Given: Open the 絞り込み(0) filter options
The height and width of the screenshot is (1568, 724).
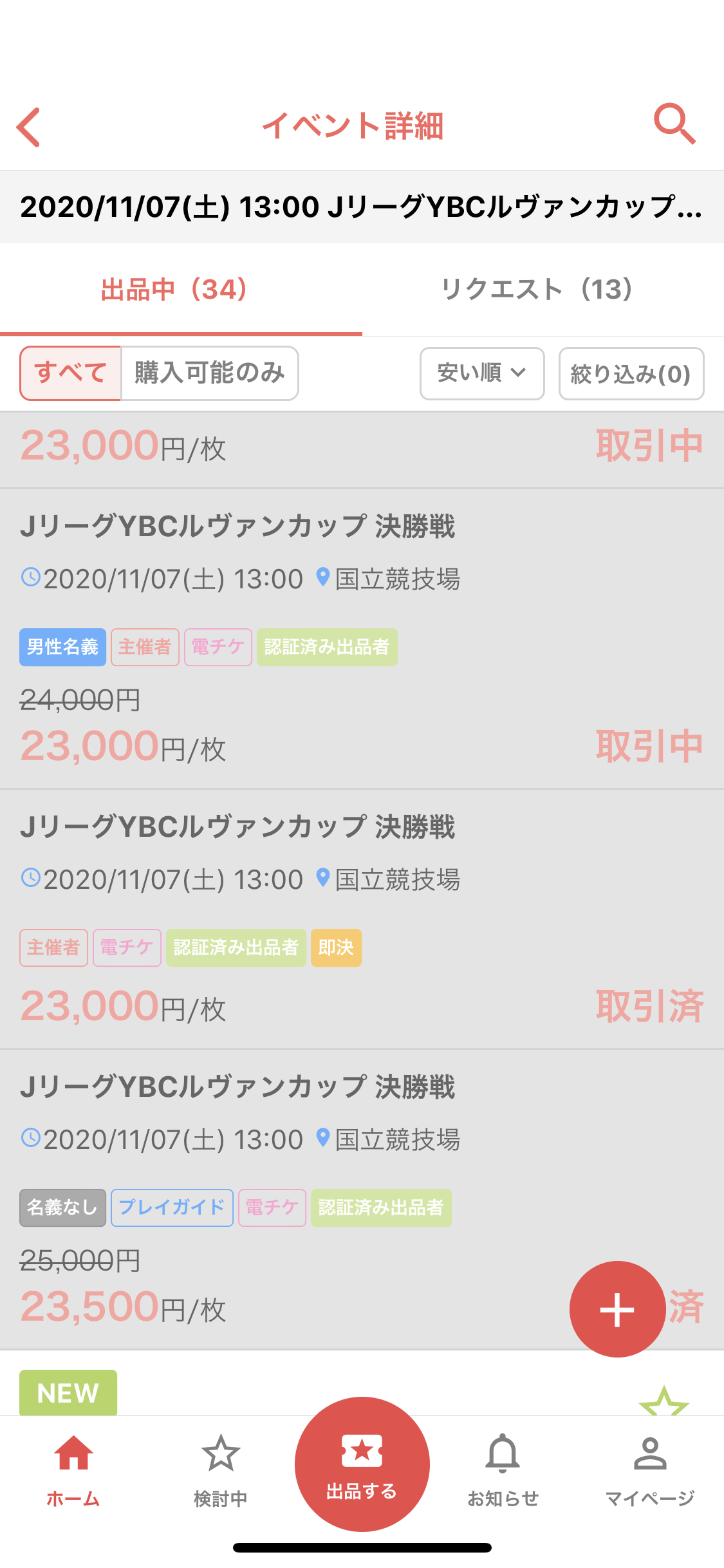Looking at the screenshot, I should pos(631,373).
